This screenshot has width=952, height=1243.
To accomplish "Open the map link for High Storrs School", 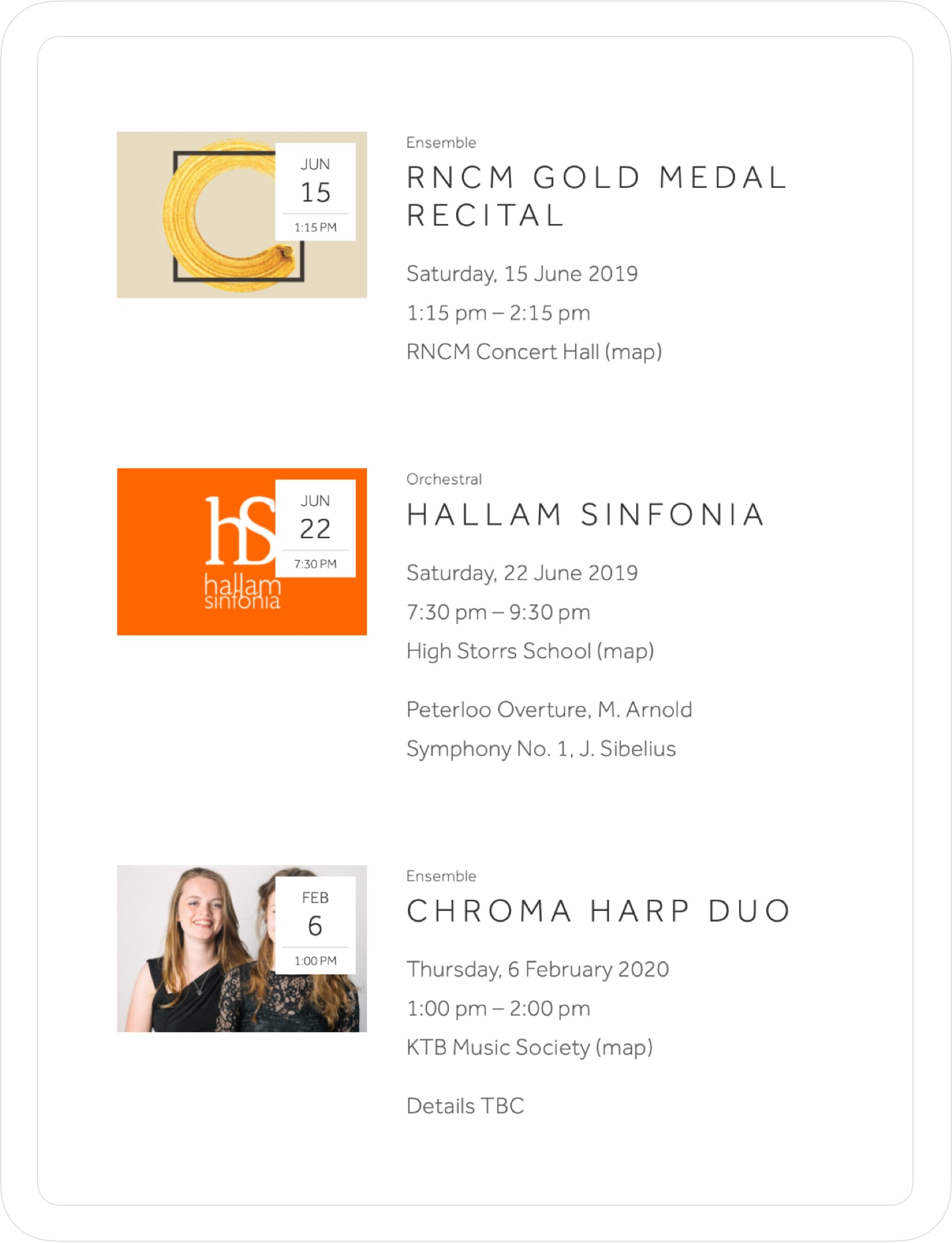I will coord(625,651).
